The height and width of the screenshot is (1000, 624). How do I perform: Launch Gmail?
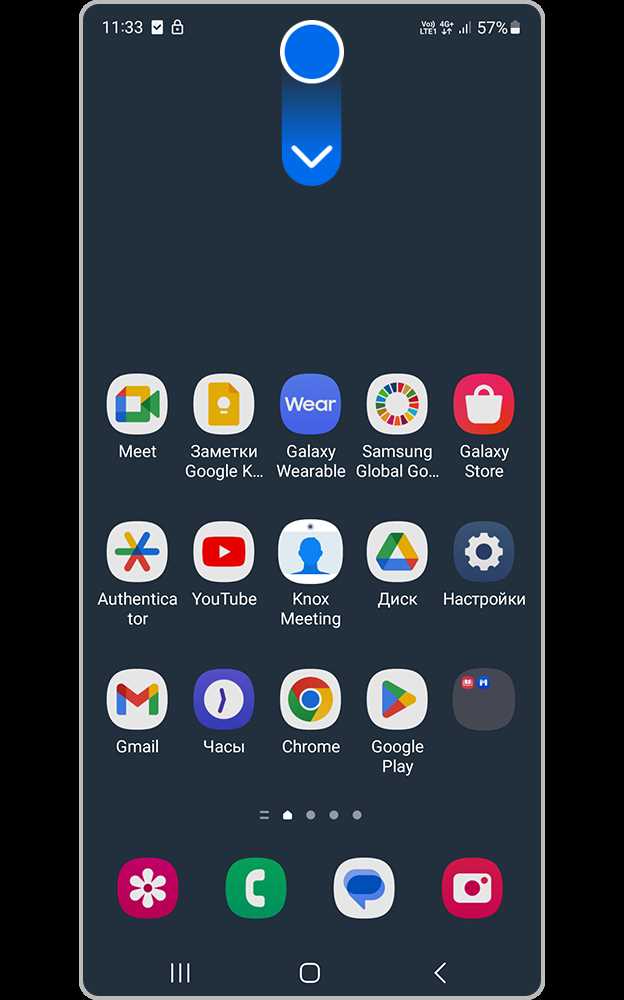(137, 700)
